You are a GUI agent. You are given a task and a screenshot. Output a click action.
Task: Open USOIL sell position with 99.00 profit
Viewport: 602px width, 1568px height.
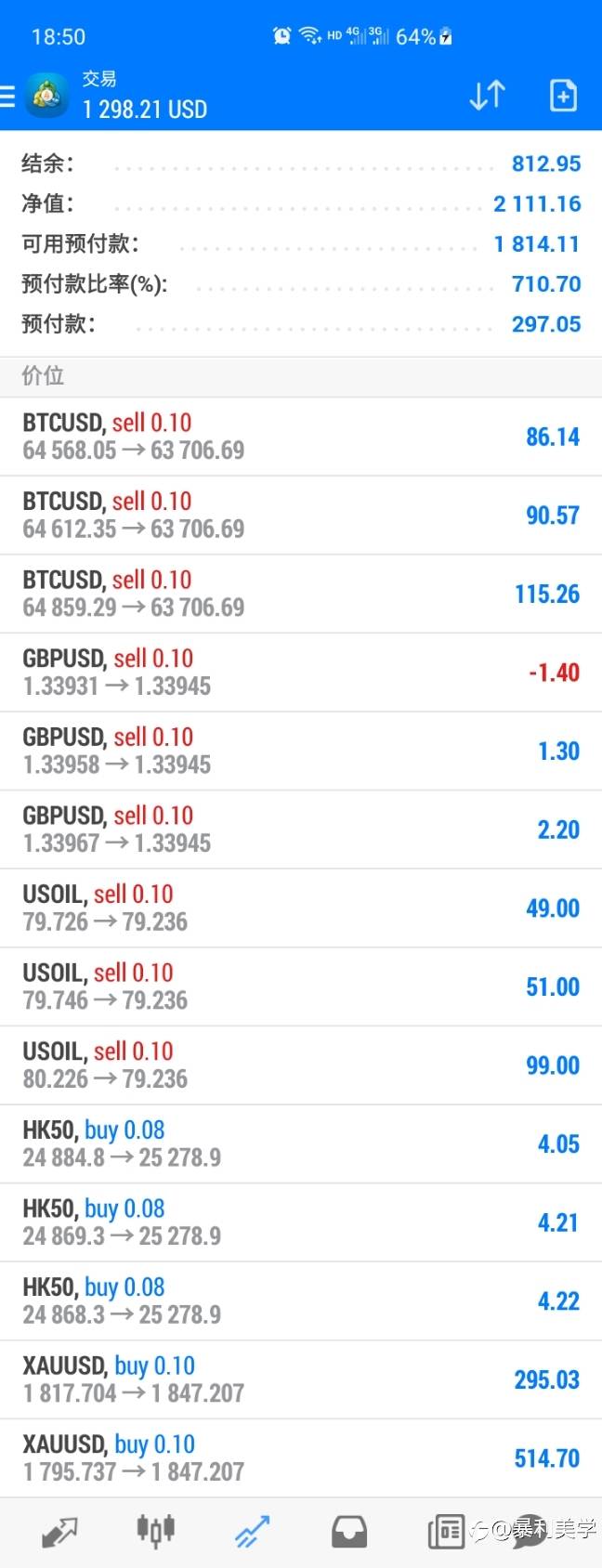coord(301,1065)
